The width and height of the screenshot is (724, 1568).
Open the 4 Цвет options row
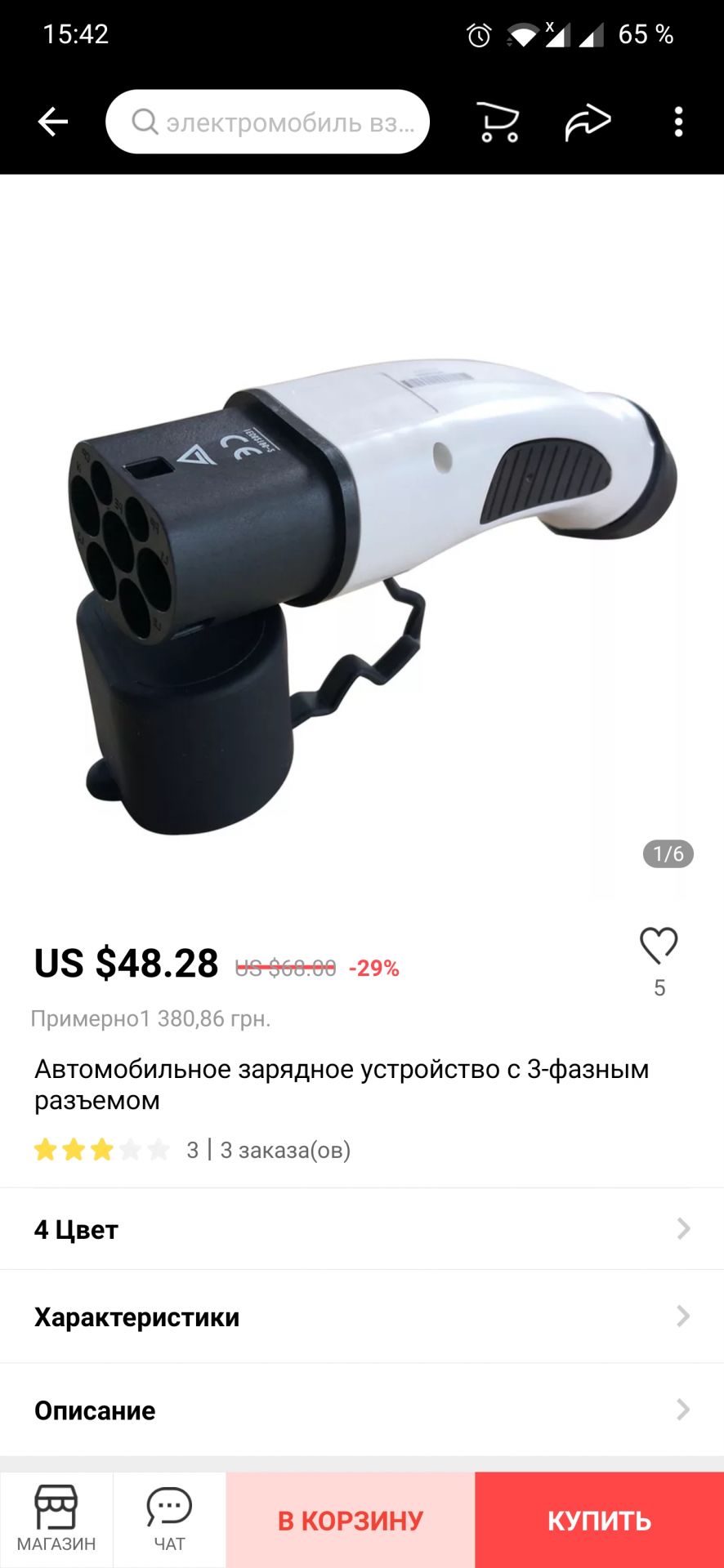coord(362,1229)
